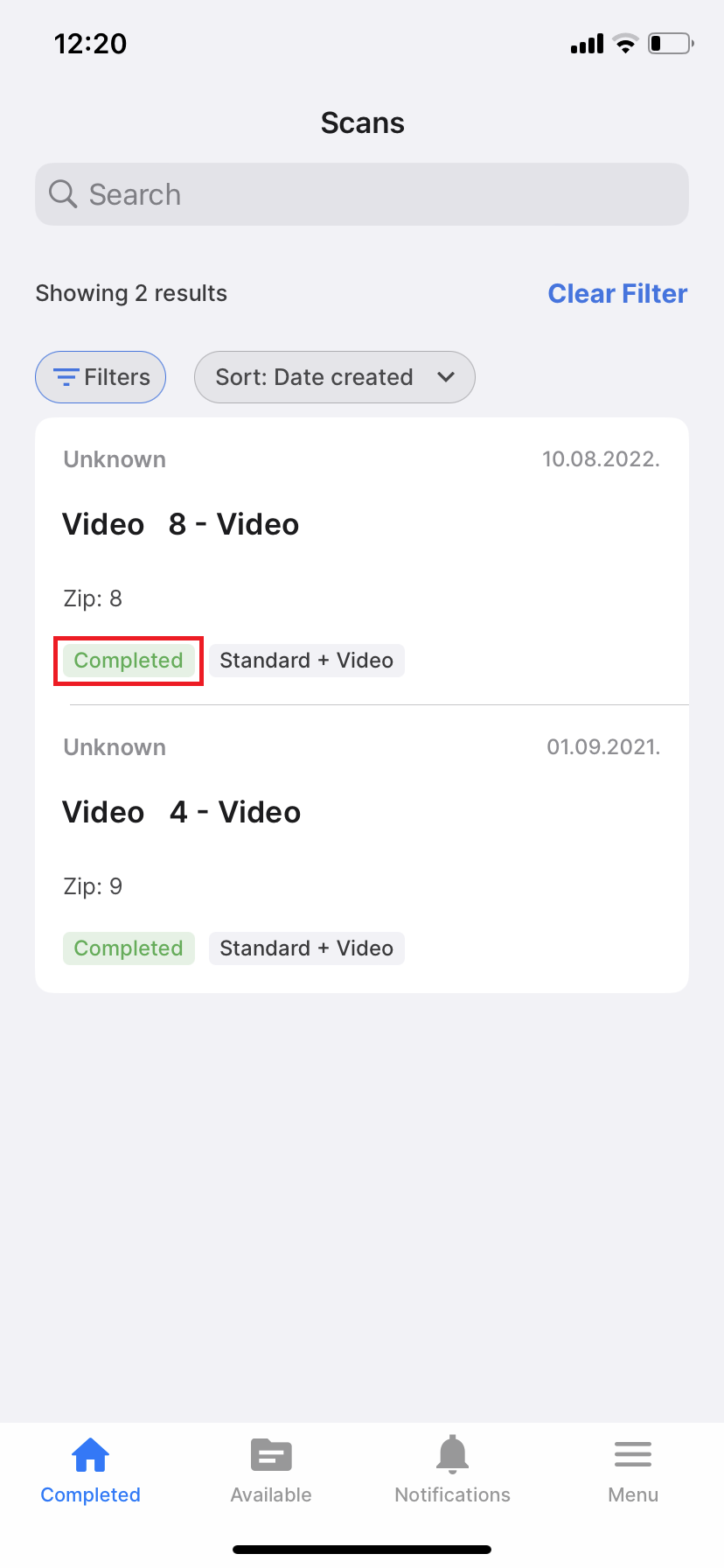The width and height of the screenshot is (724, 1568).
Task: Open the Video 4 - Video scan
Action: 362,849
